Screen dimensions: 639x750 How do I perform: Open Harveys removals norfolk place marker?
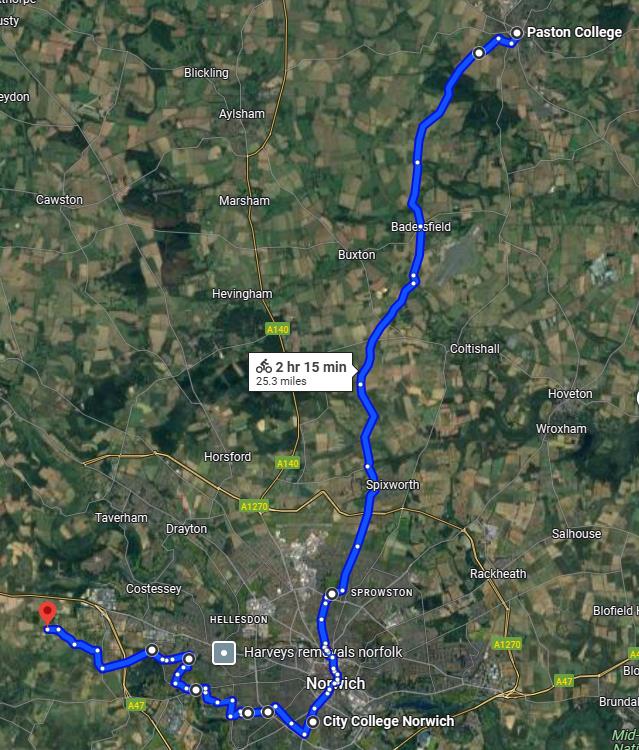click(x=226, y=653)
